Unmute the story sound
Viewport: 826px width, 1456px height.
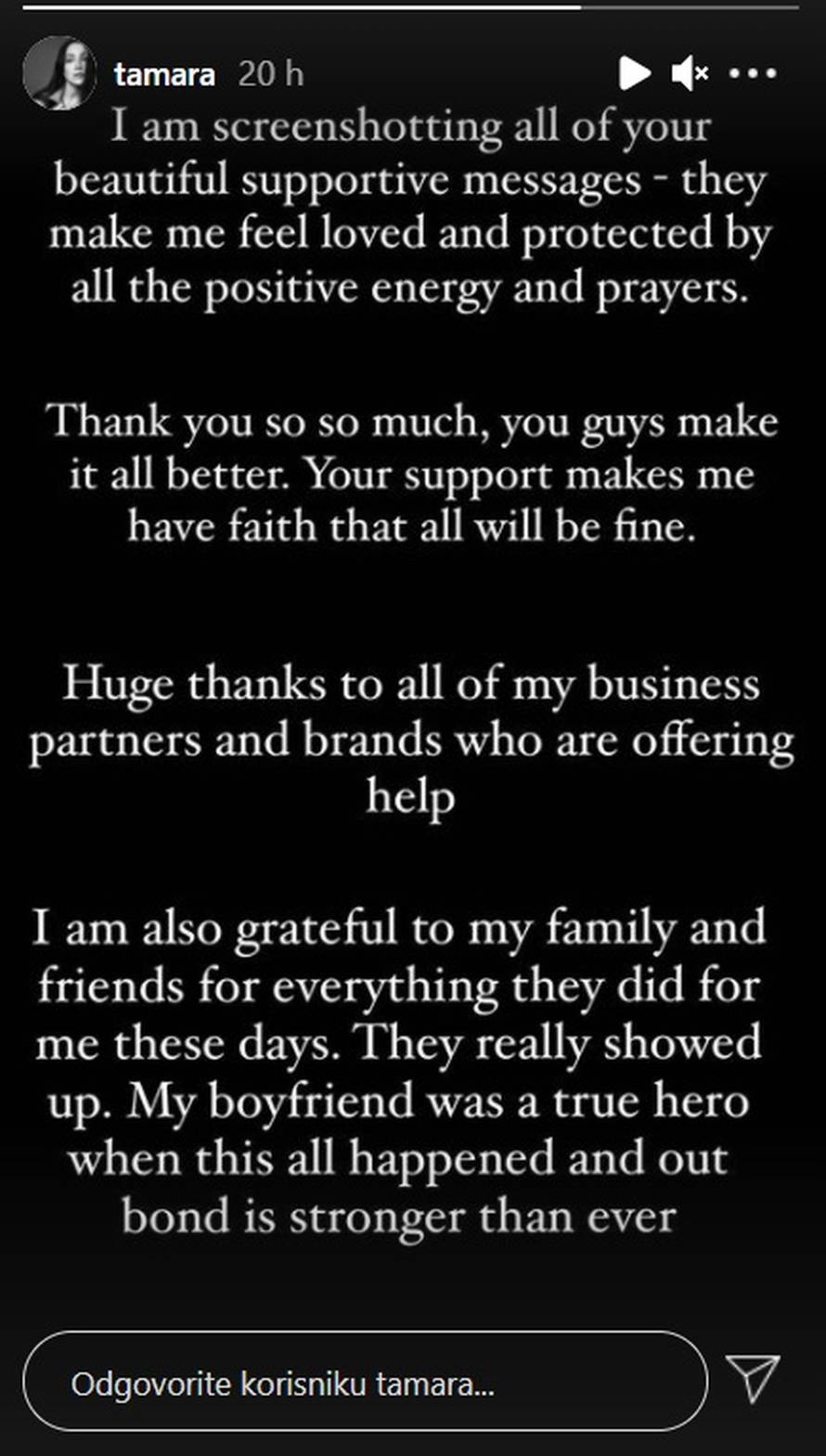690,73
